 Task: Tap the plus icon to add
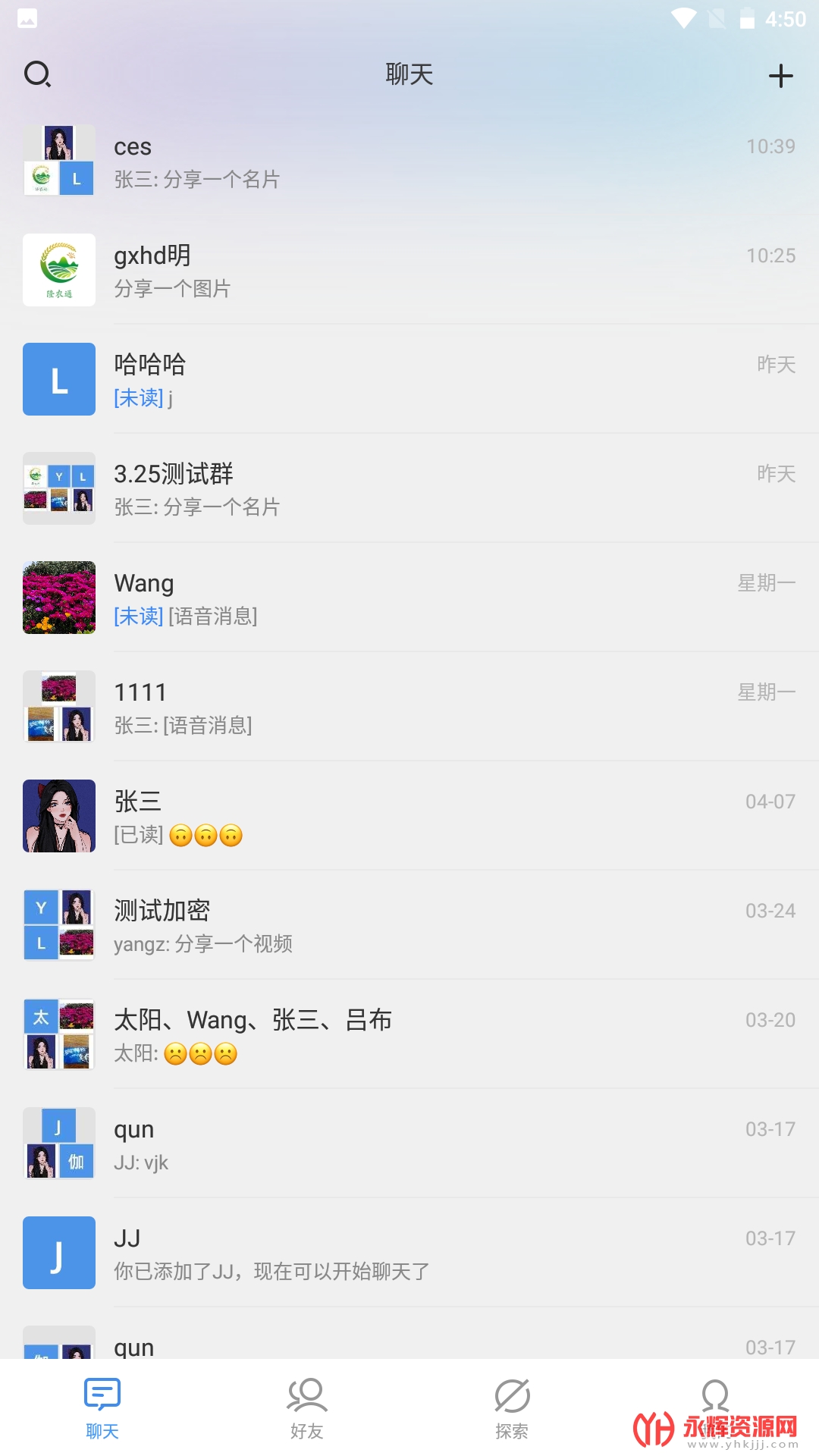tap(780, 76)
